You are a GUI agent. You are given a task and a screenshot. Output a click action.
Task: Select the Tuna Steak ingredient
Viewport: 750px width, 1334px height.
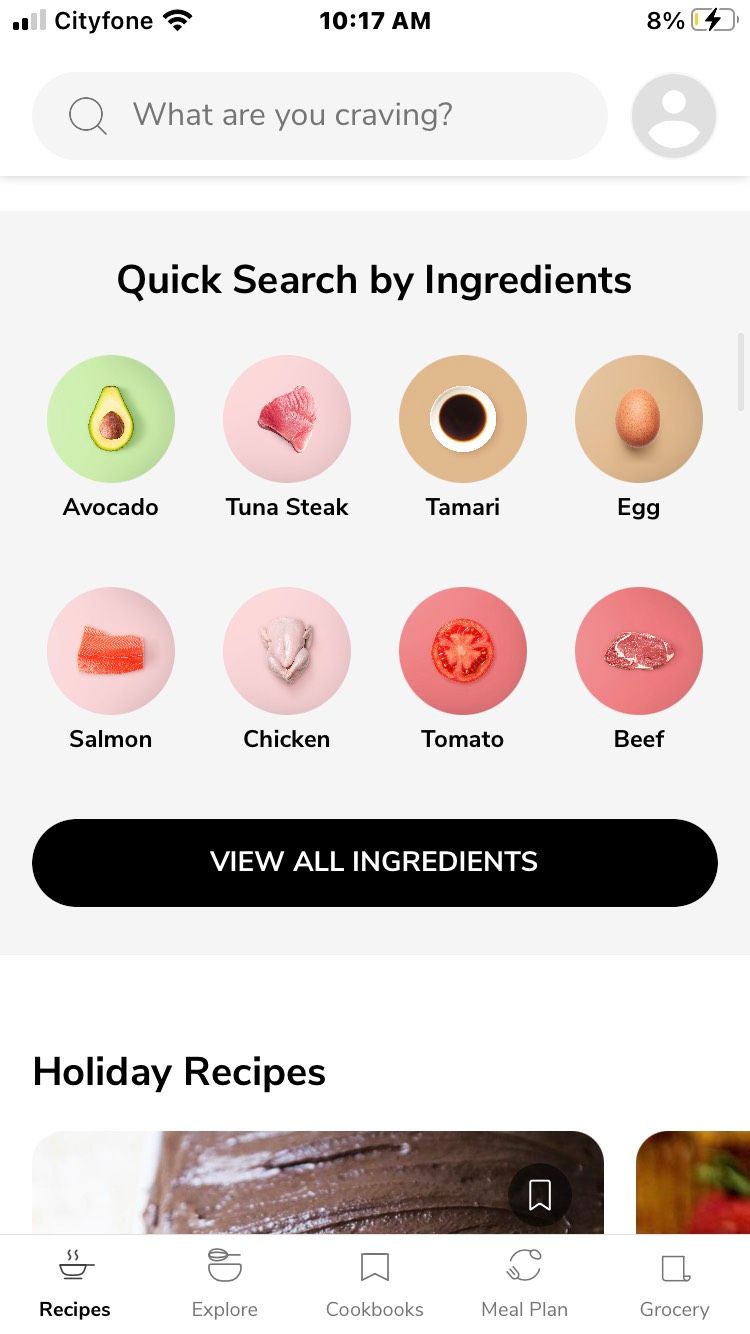click(286, 418)
